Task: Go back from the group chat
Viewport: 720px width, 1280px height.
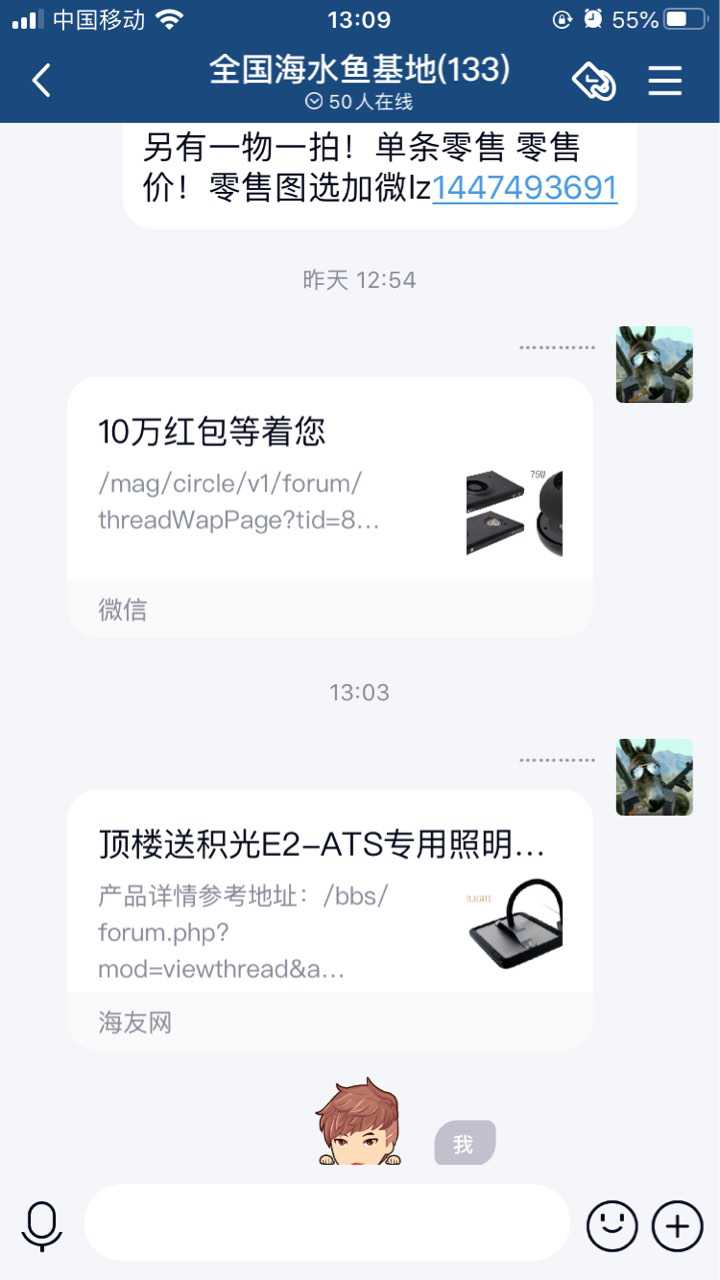Action: point(41,80)
